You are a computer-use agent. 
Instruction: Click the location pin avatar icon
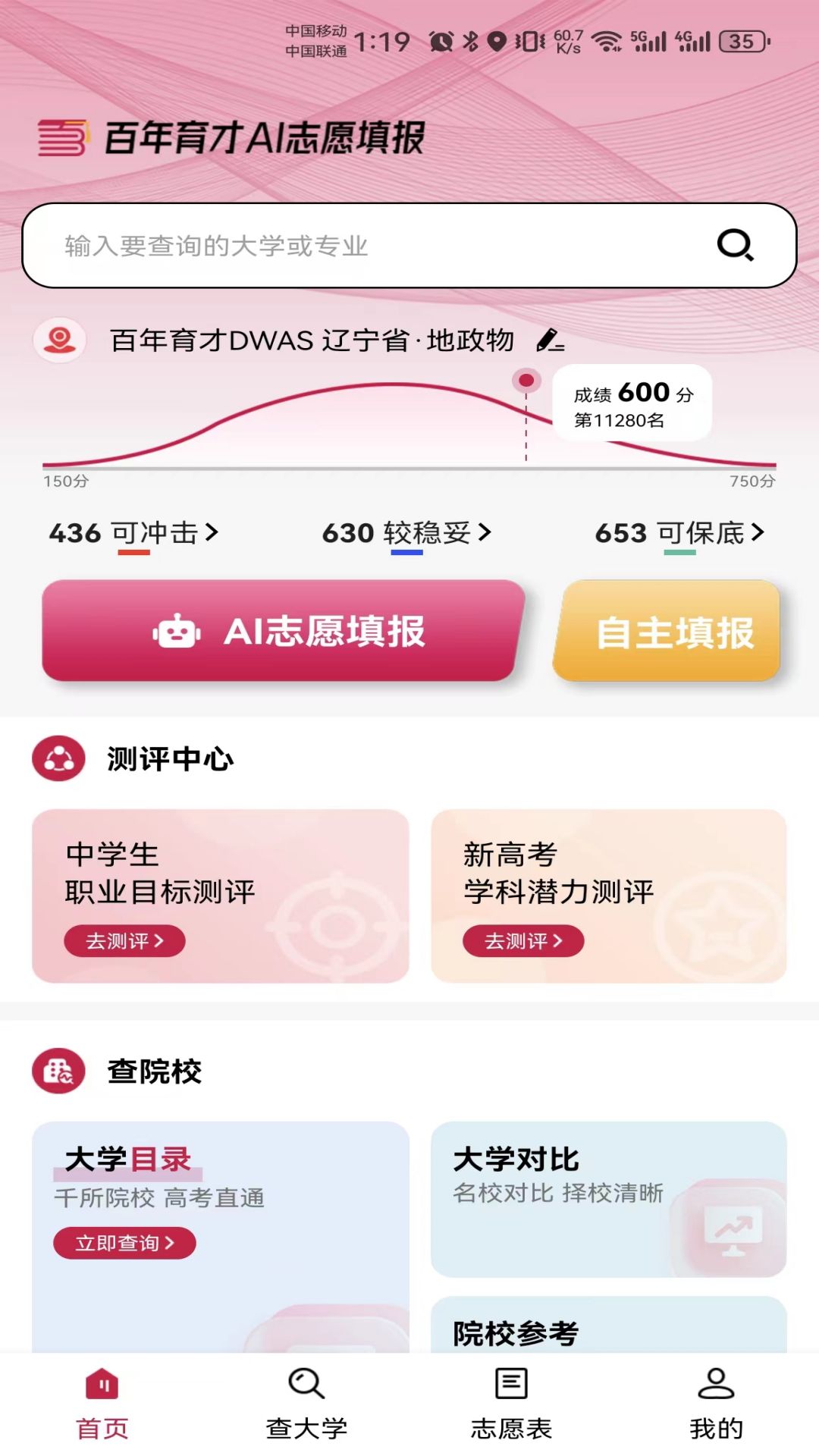click(x=58, y=340)
